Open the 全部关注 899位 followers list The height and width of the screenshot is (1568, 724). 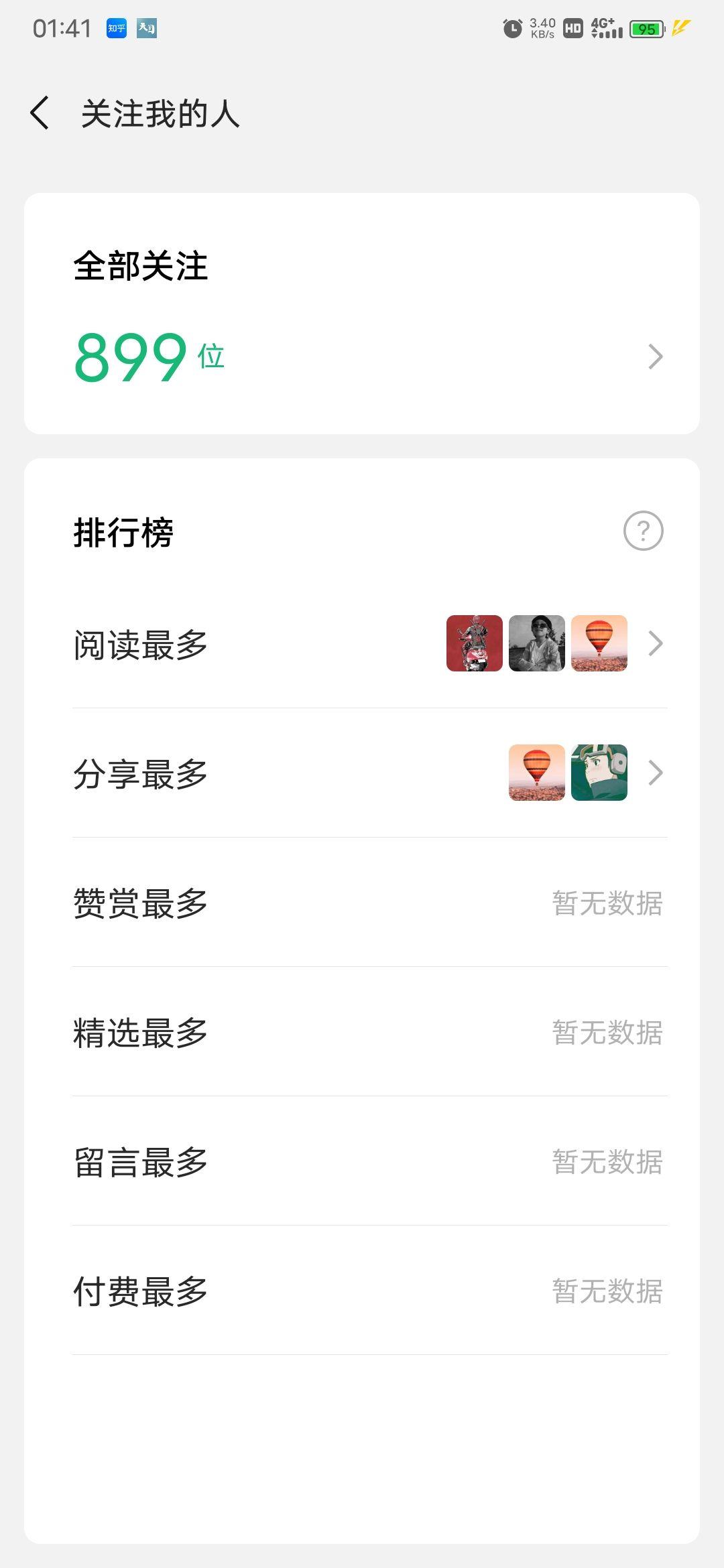pos(362,355)
